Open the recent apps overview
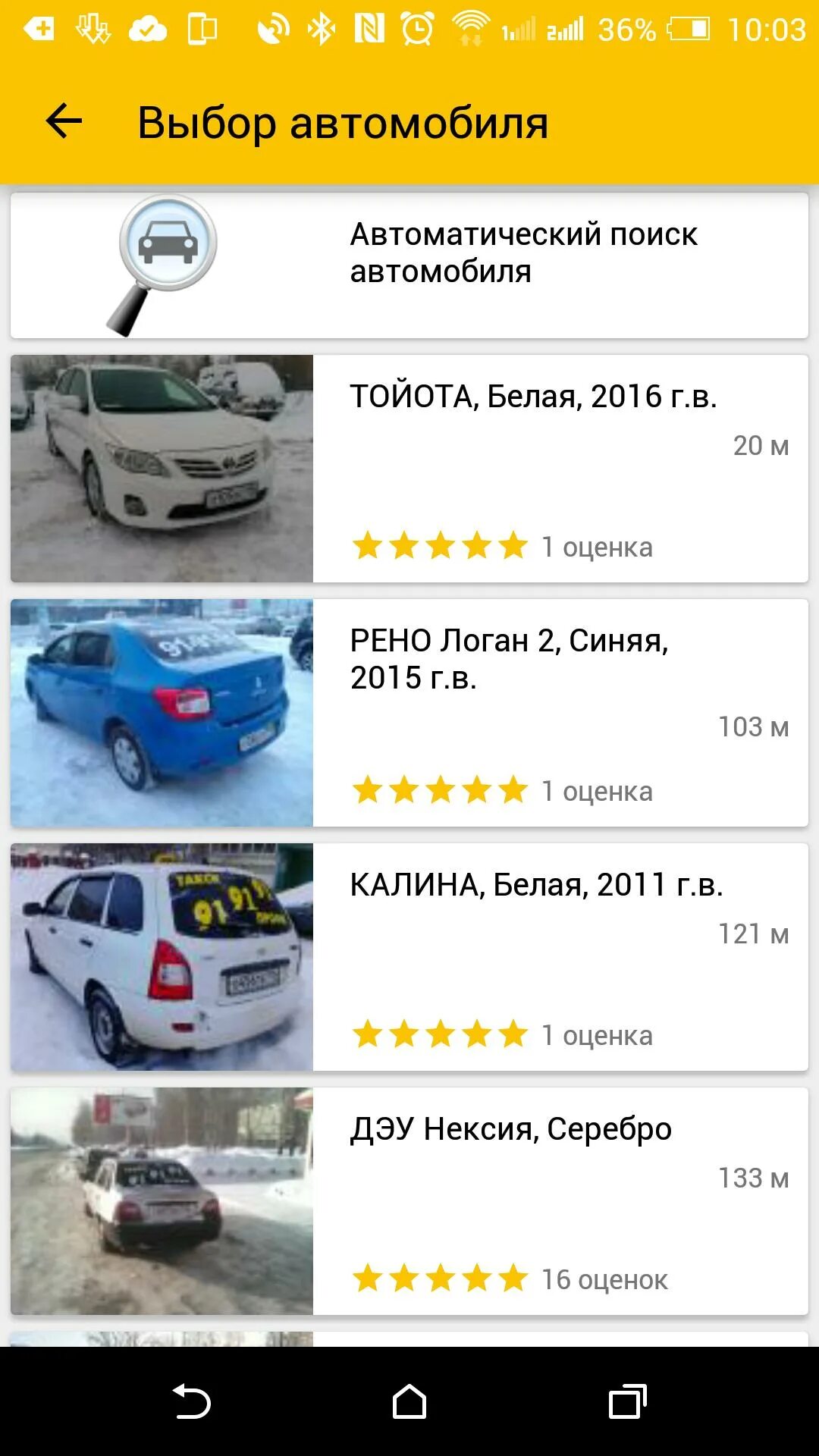The height and width of the screenshot is (1456, 819). pos(627,1401)
